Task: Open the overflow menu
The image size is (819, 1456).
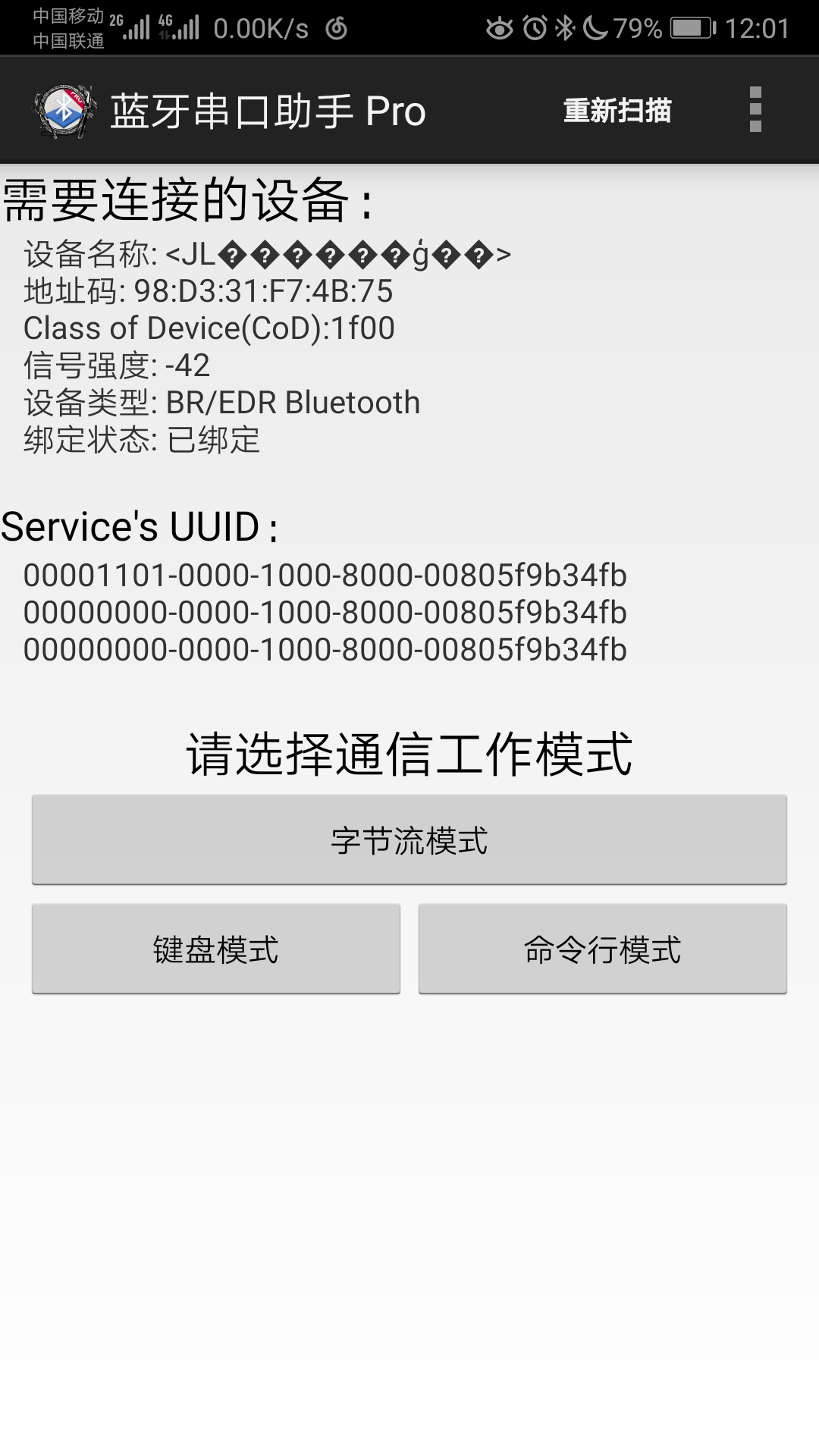Action: coord(755,111)
